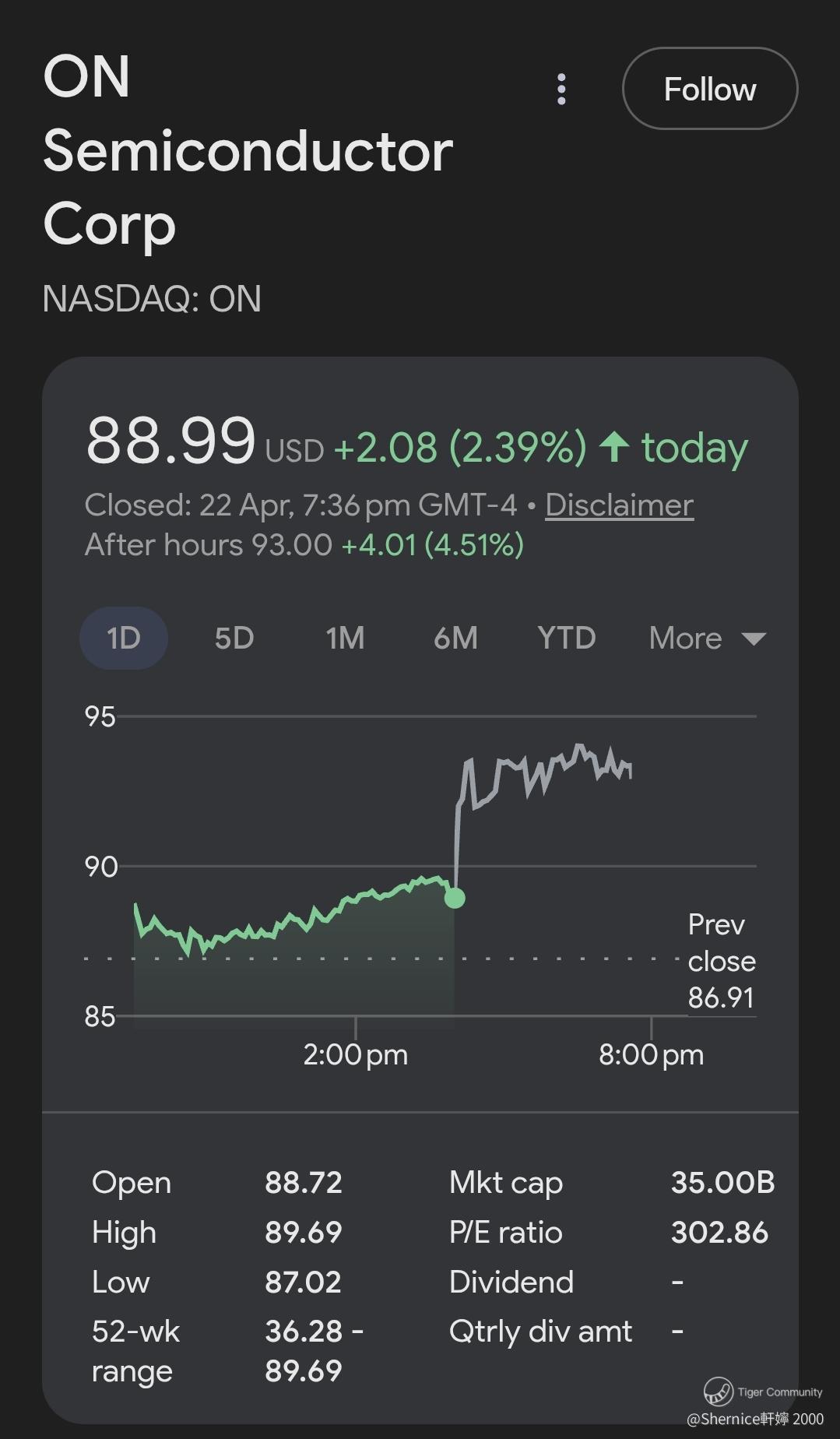This screenshot has width=840, height=1439.
Task: Switch chart to 6M view
Action: click(455, 639)
